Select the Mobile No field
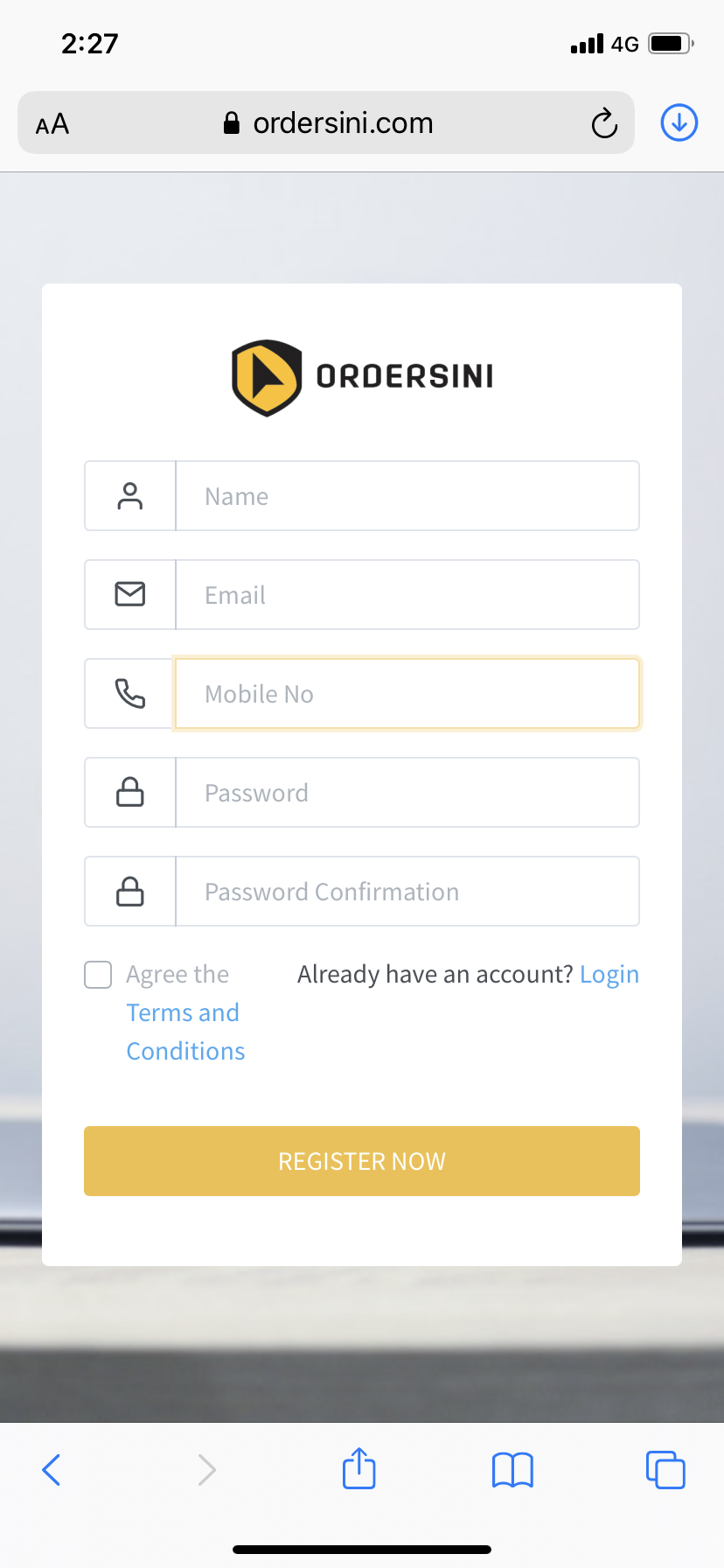The height and width of the screenshot is (1568, 724). pos(407,694)
